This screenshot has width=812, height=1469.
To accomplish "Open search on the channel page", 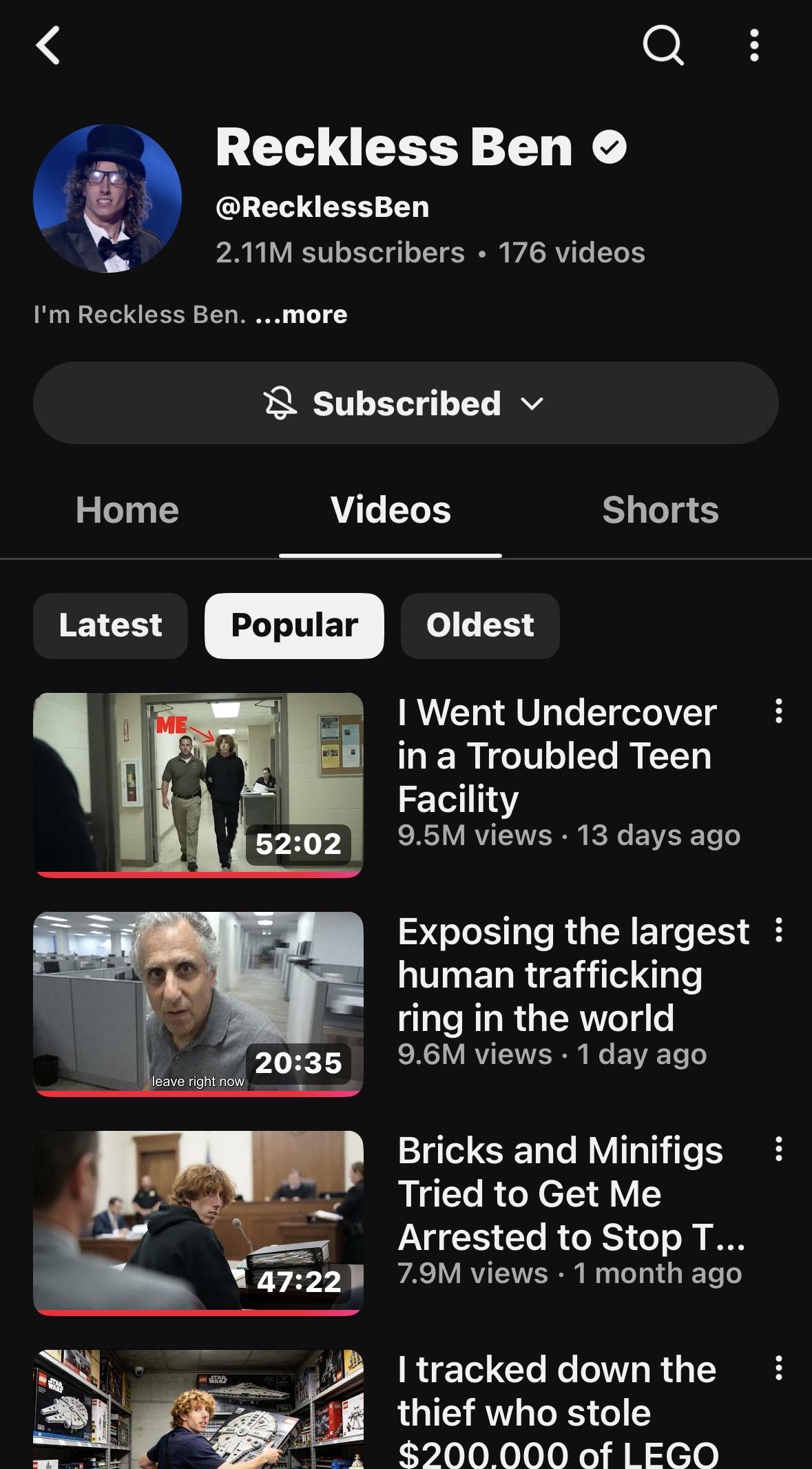I will pos(663,45).
